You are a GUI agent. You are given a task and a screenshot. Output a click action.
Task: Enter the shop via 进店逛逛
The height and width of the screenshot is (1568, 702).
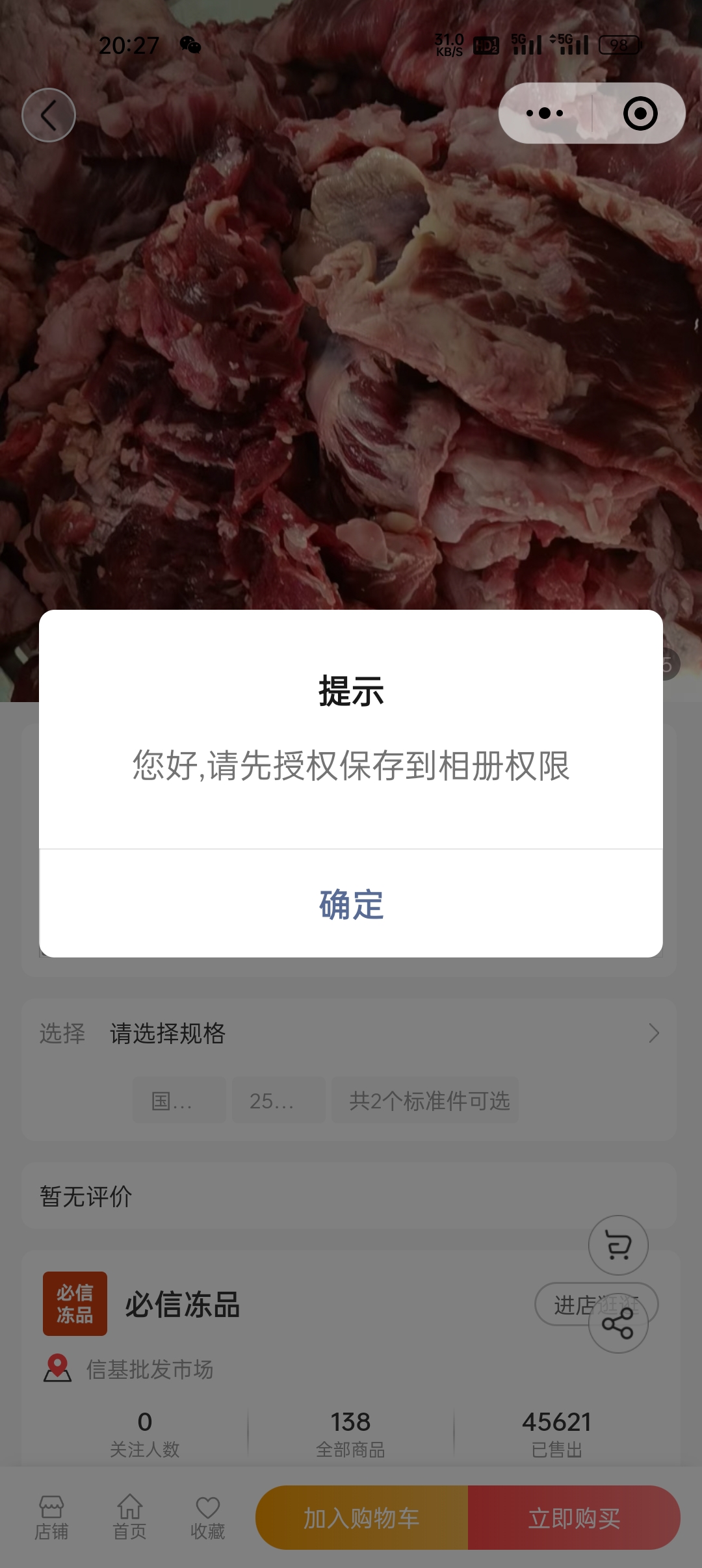click(x=565, y=1304)
